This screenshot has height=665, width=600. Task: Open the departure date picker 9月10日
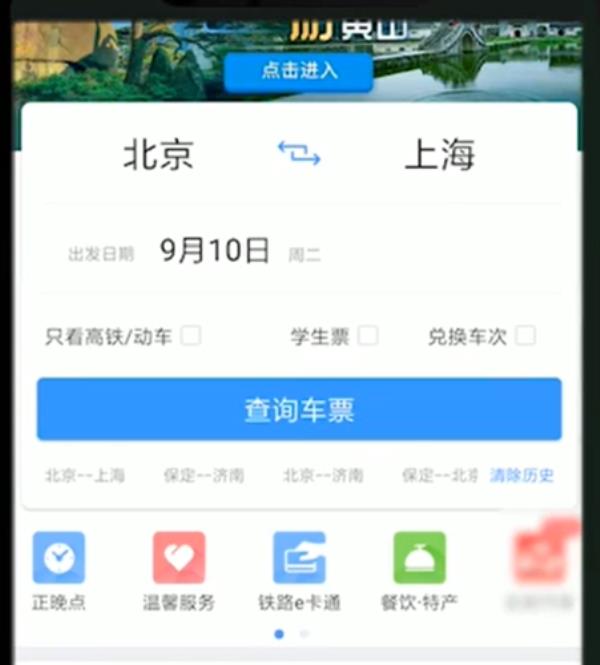215,250
